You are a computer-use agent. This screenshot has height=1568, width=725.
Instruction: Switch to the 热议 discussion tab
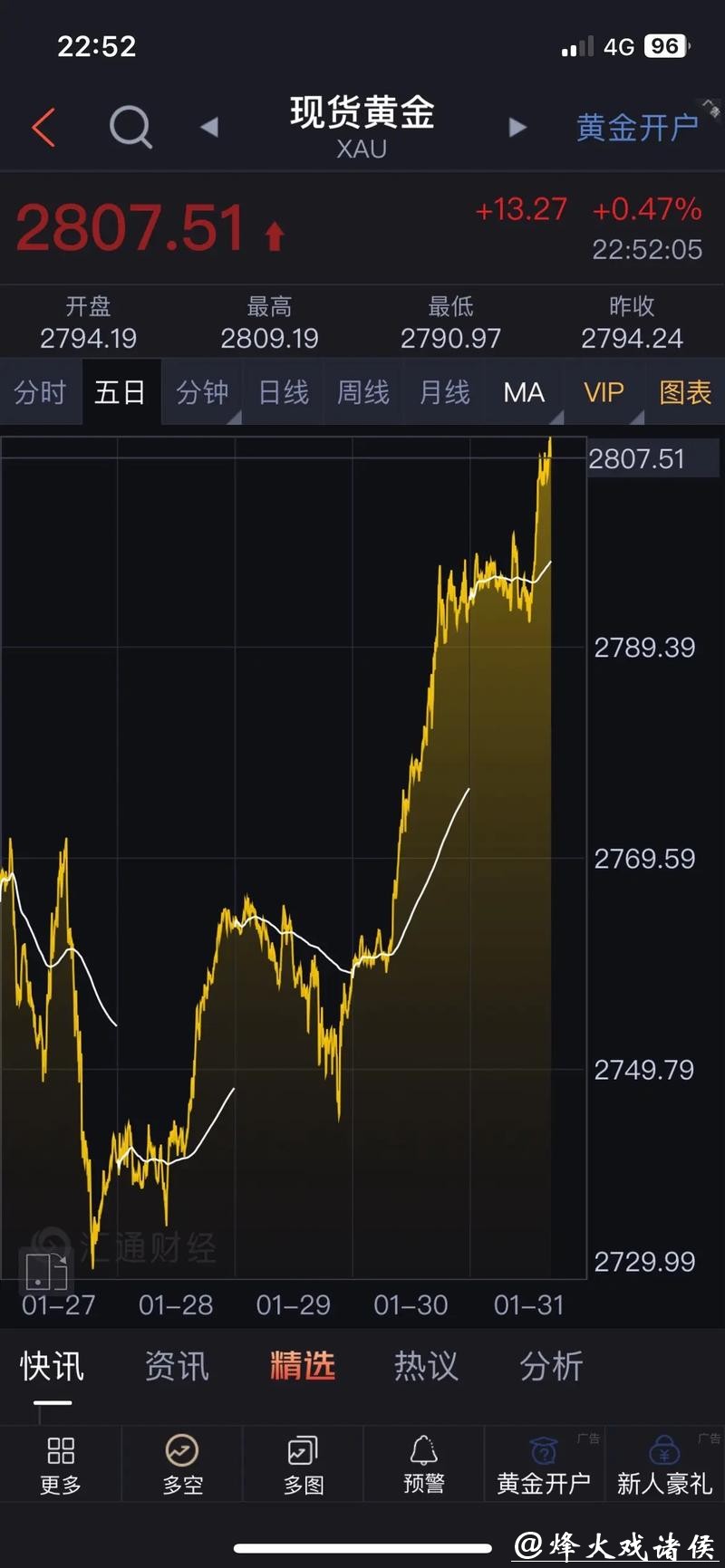[x=425, y=1366]
